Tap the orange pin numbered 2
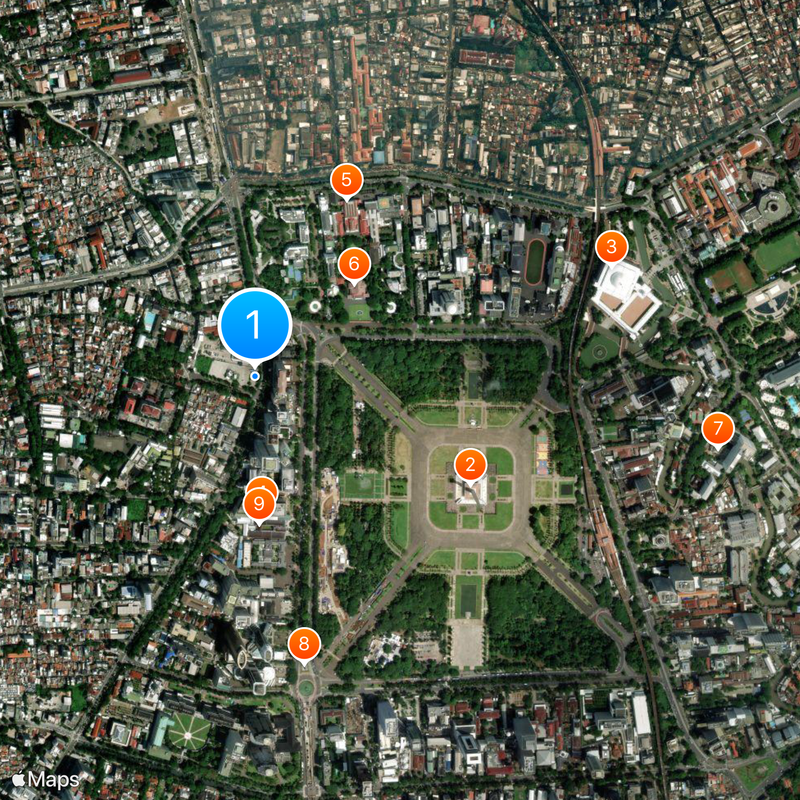Viewport: 800px width, 800px height. pyautogui.click(x=470, y=465)
